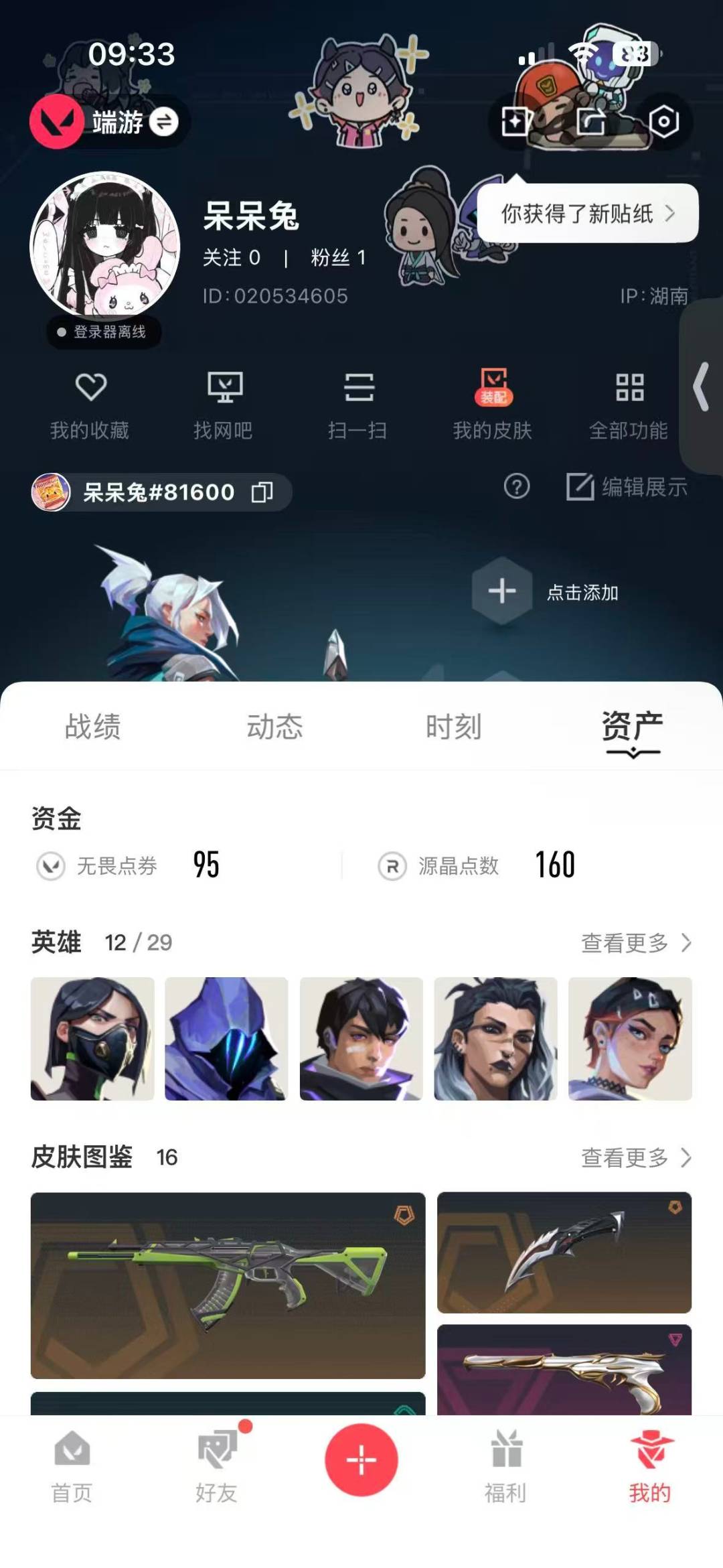The image size is (723, 1568).
Task: Copy the game ID 呆呆兔#81600
Action: tap(262, 491)
